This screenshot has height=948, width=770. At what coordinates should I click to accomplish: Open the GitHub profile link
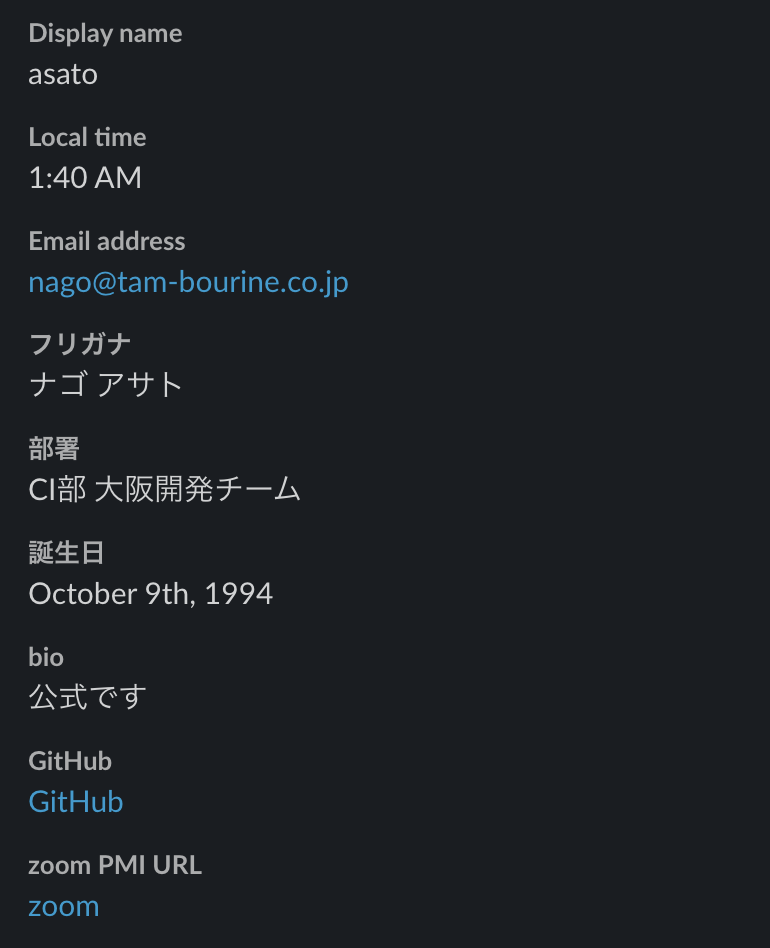pos(76,802)
